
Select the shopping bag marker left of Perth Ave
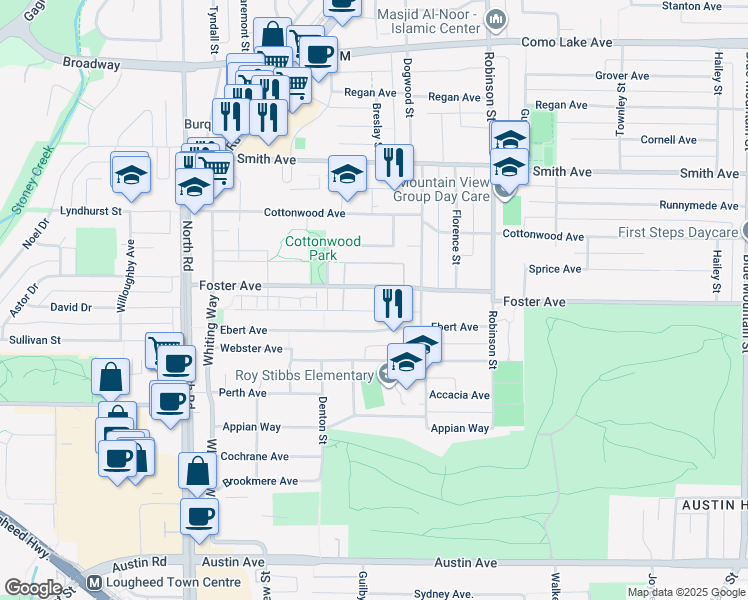click(111, 378)
